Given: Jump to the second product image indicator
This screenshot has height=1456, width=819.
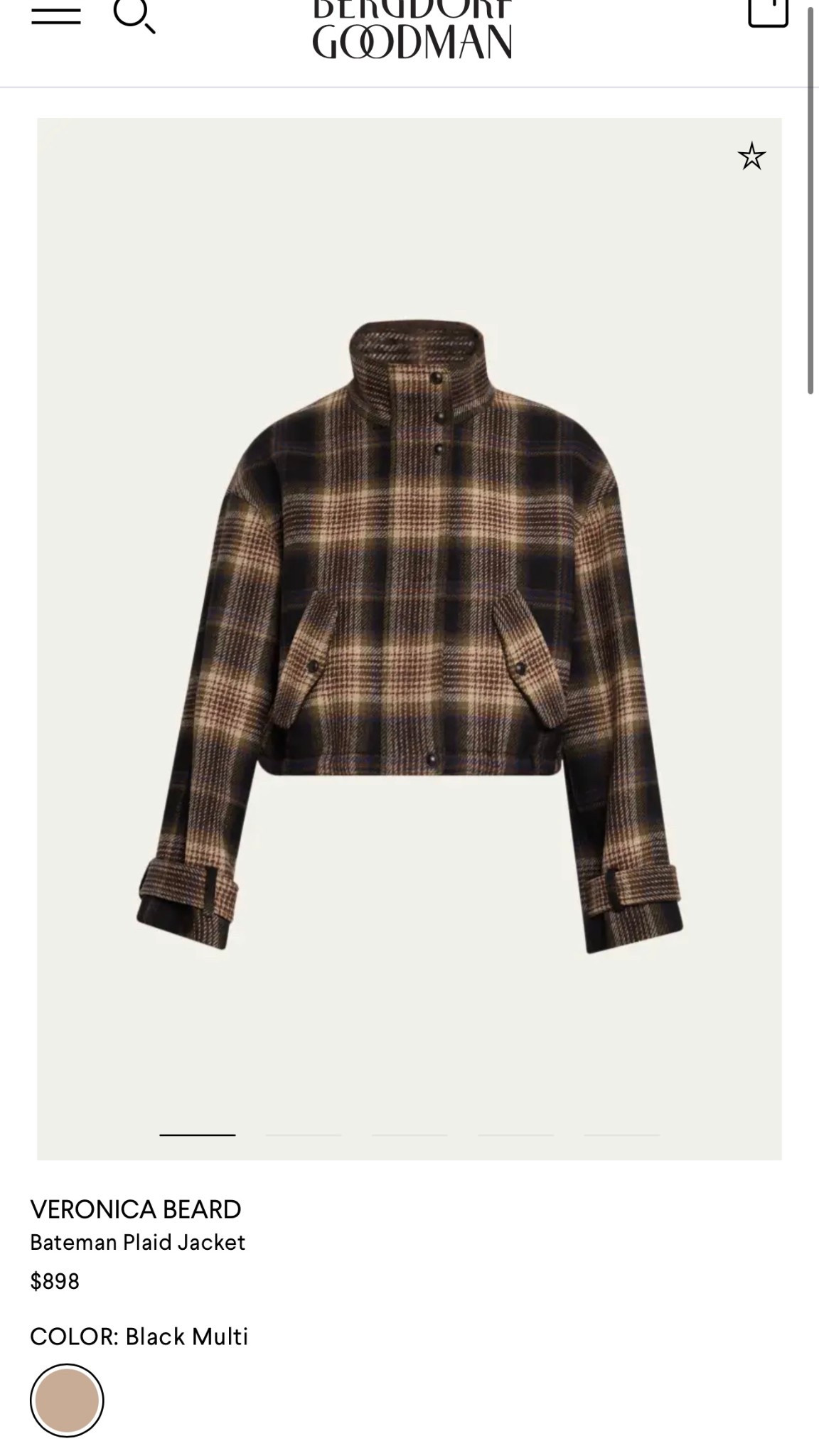Looking at the screenshot, I should coord(304,1135).
